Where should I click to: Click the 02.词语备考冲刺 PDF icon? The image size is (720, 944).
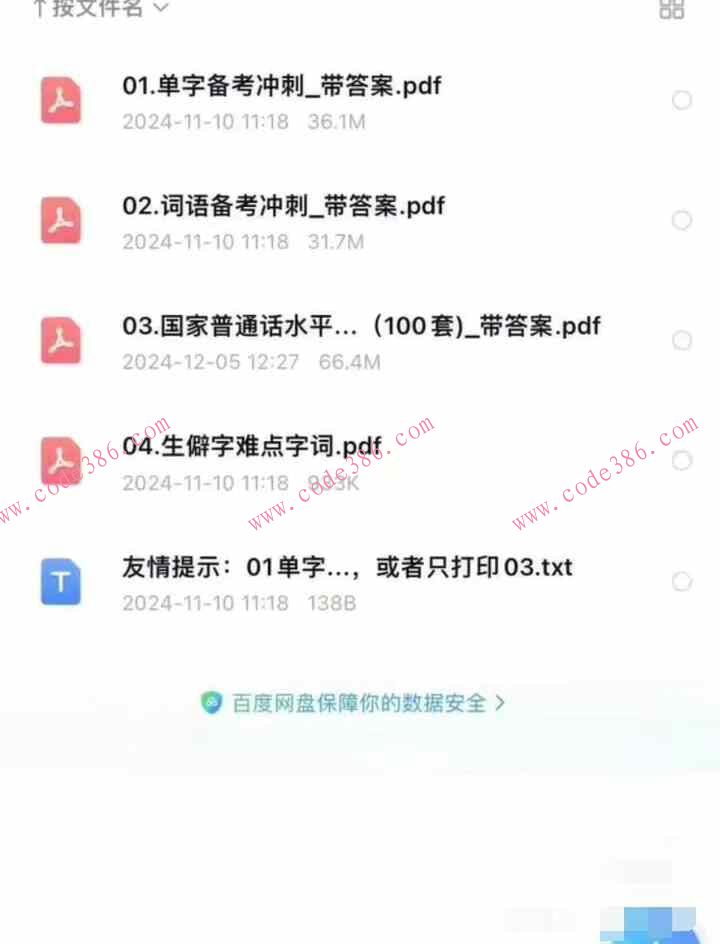coord(60,220)
